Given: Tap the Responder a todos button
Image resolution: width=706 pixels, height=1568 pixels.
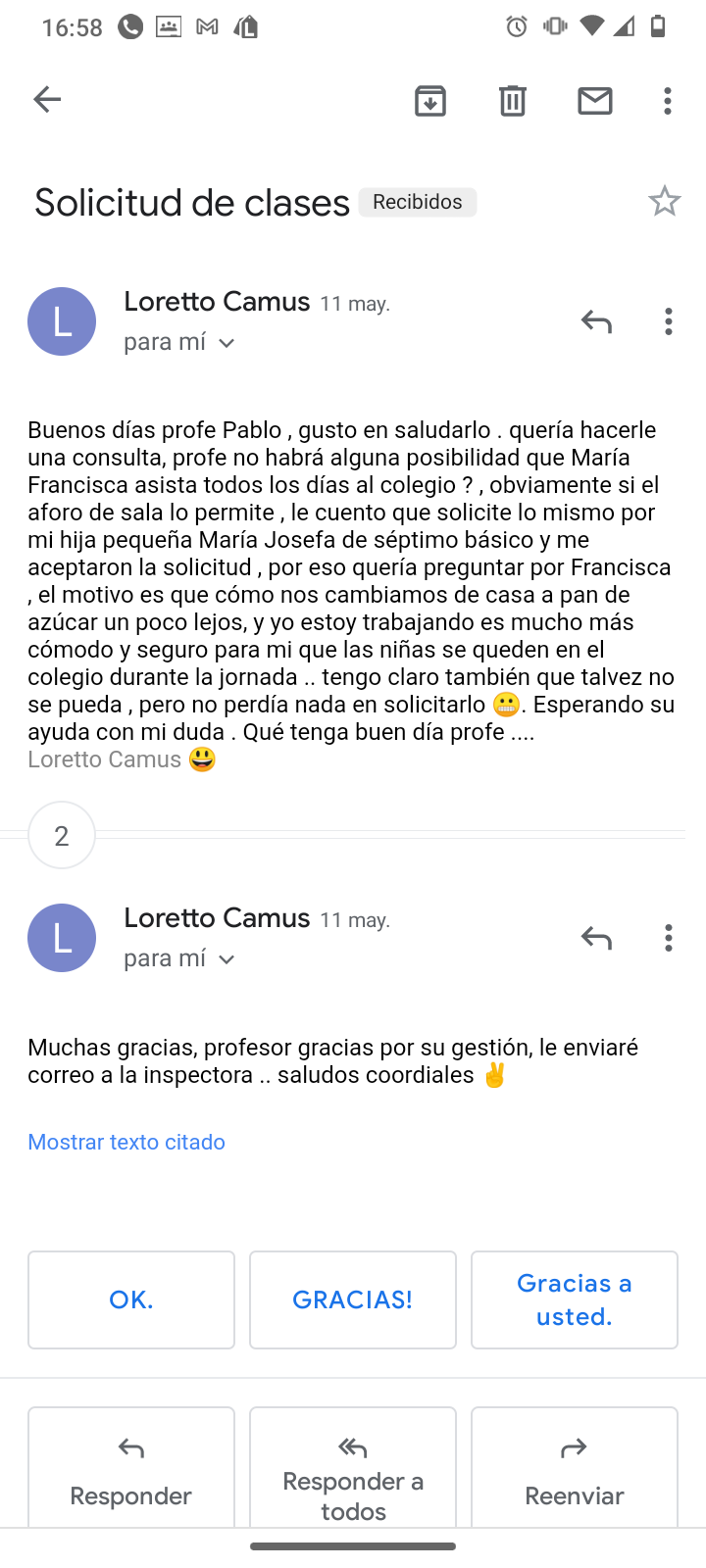Looking at the screenshot, I should (x=353, y=1468).
